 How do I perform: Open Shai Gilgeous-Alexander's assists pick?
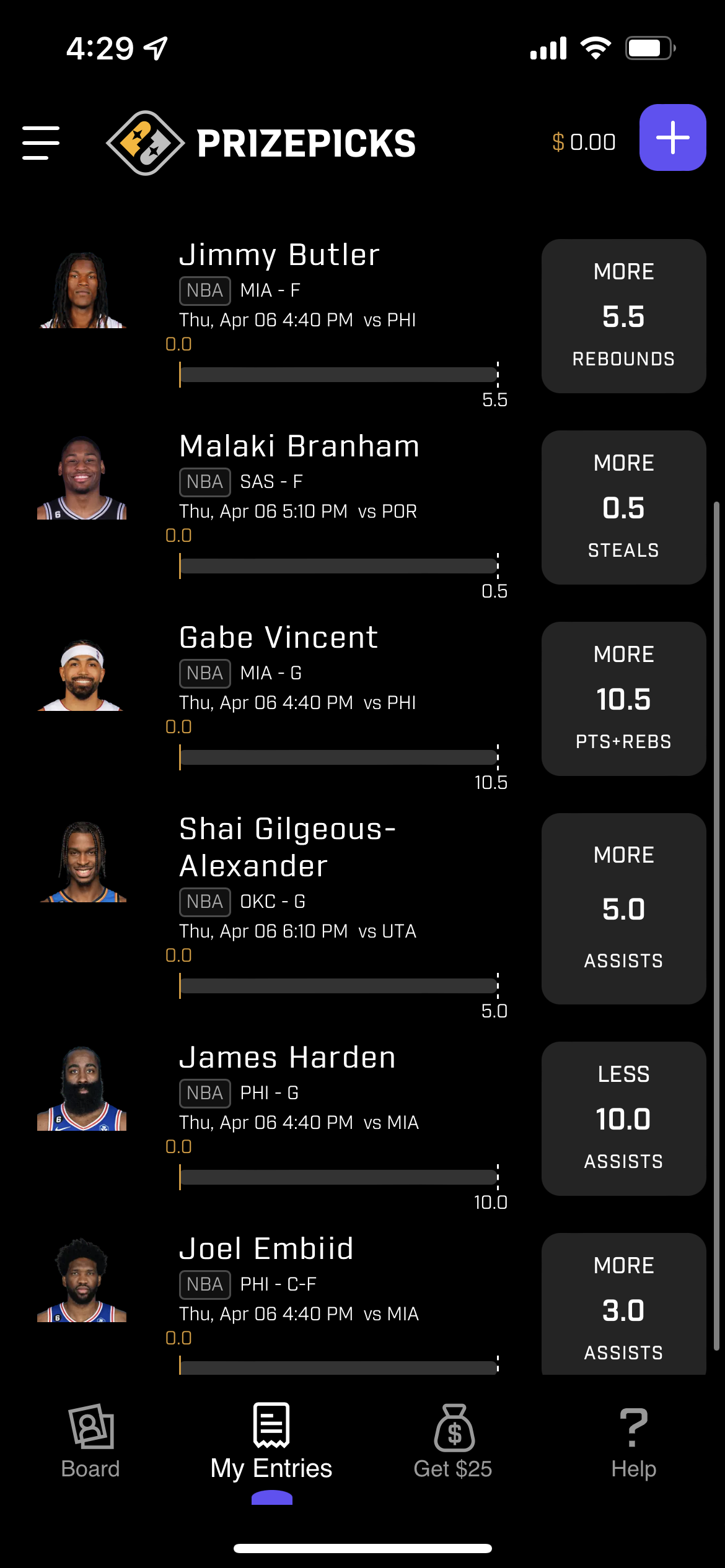click(623, 908)
